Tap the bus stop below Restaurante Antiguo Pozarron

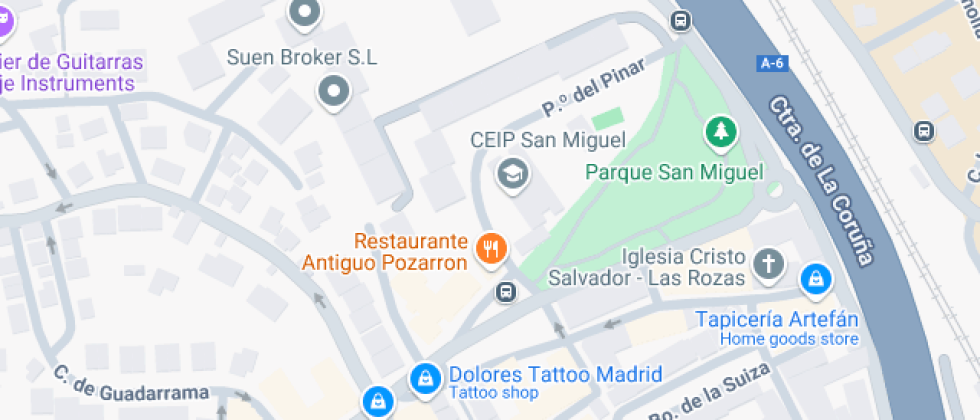(506, 292)
